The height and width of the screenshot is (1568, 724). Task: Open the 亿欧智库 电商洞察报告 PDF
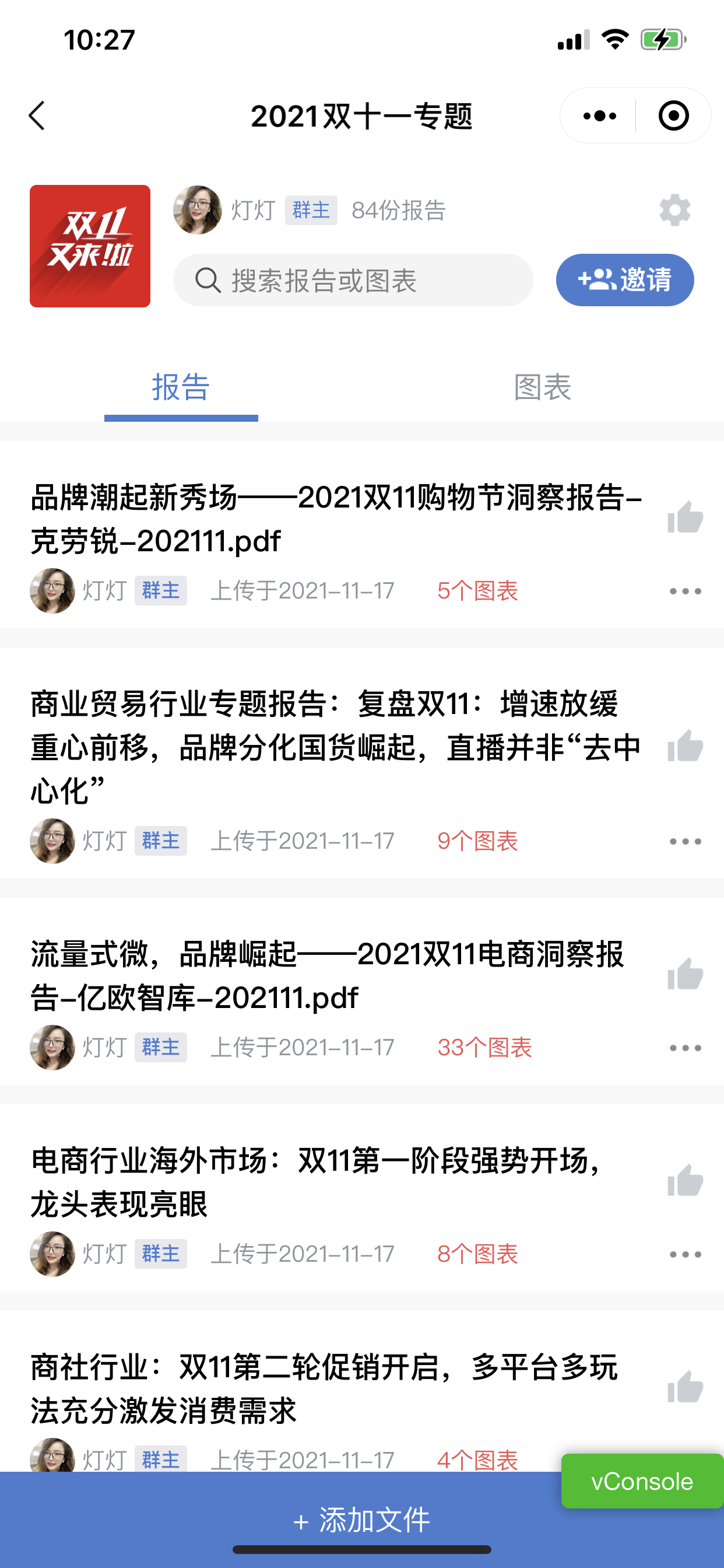329,975
